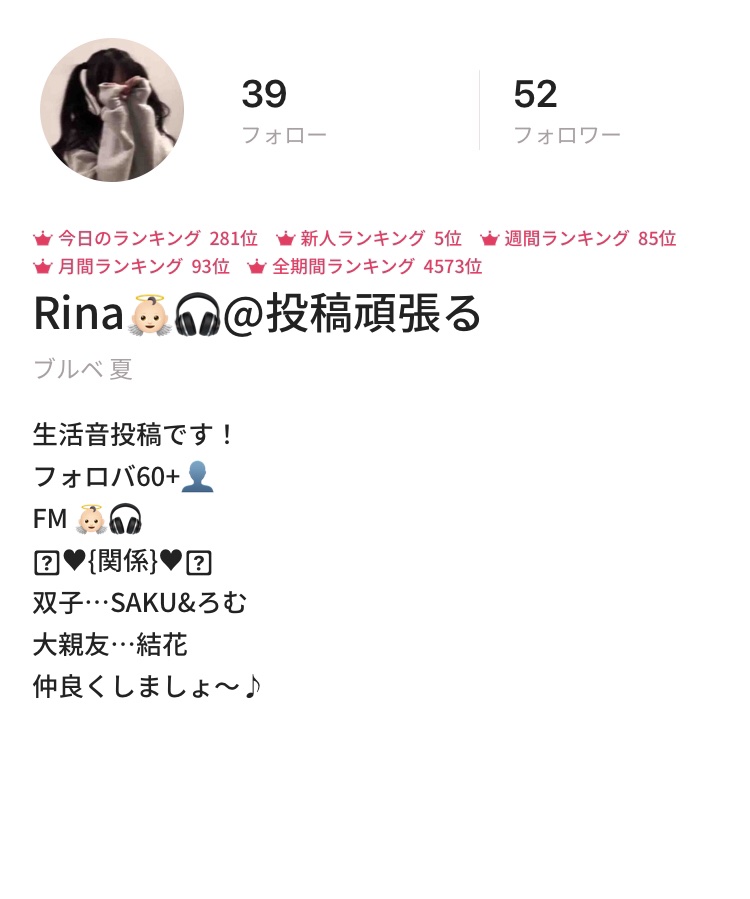Click the profile avatar photo
The width and height of the screenshot is (750, 899).
coord(112,109)
